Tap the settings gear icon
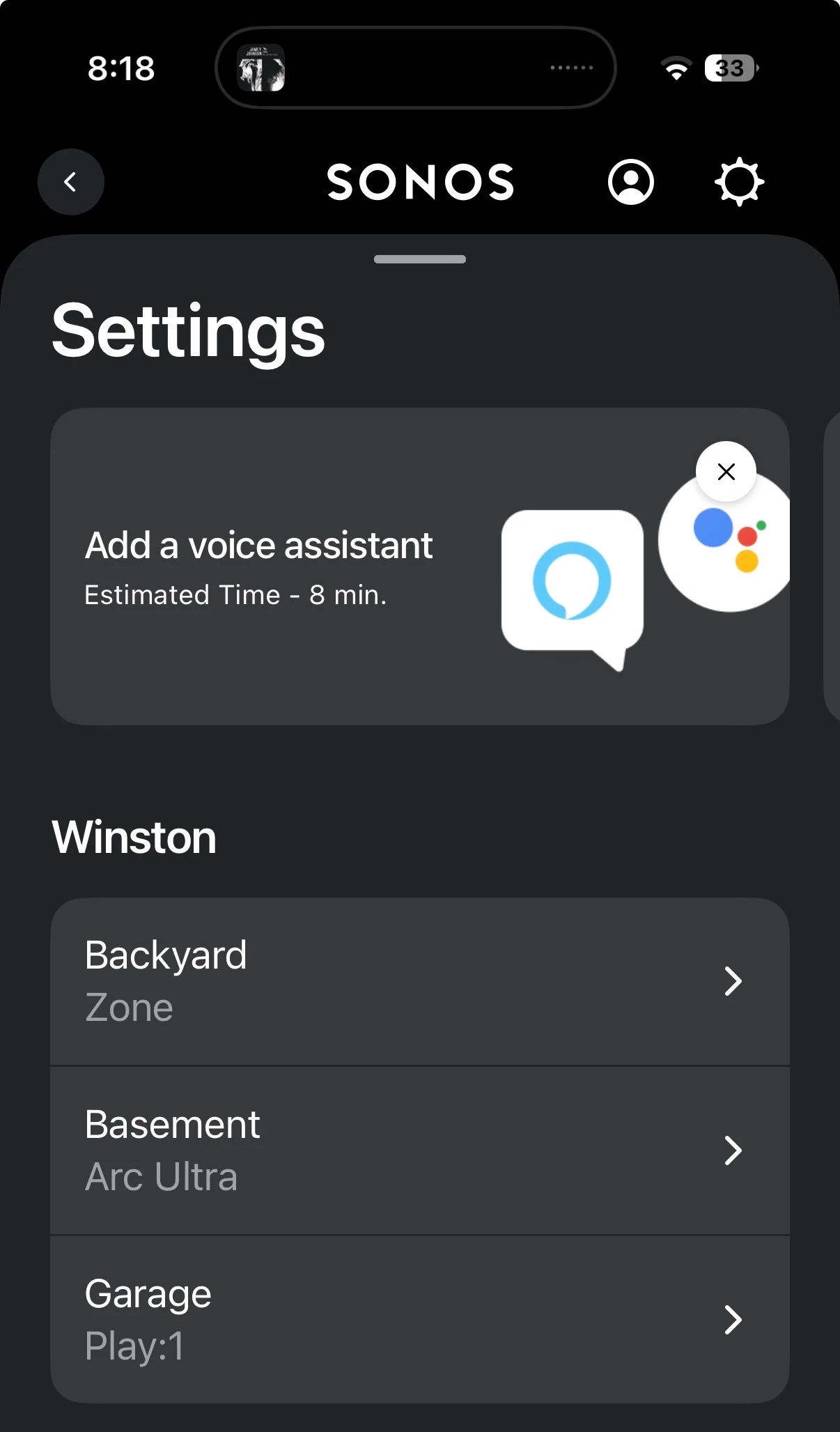 tap(739, 182)
